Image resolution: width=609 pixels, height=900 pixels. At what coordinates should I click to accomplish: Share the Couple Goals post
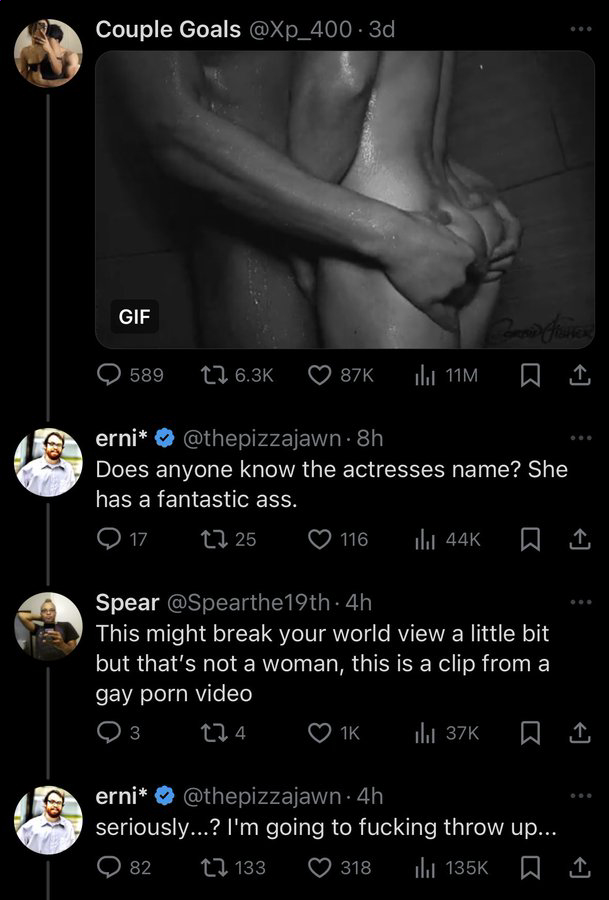tap(579, 375)
